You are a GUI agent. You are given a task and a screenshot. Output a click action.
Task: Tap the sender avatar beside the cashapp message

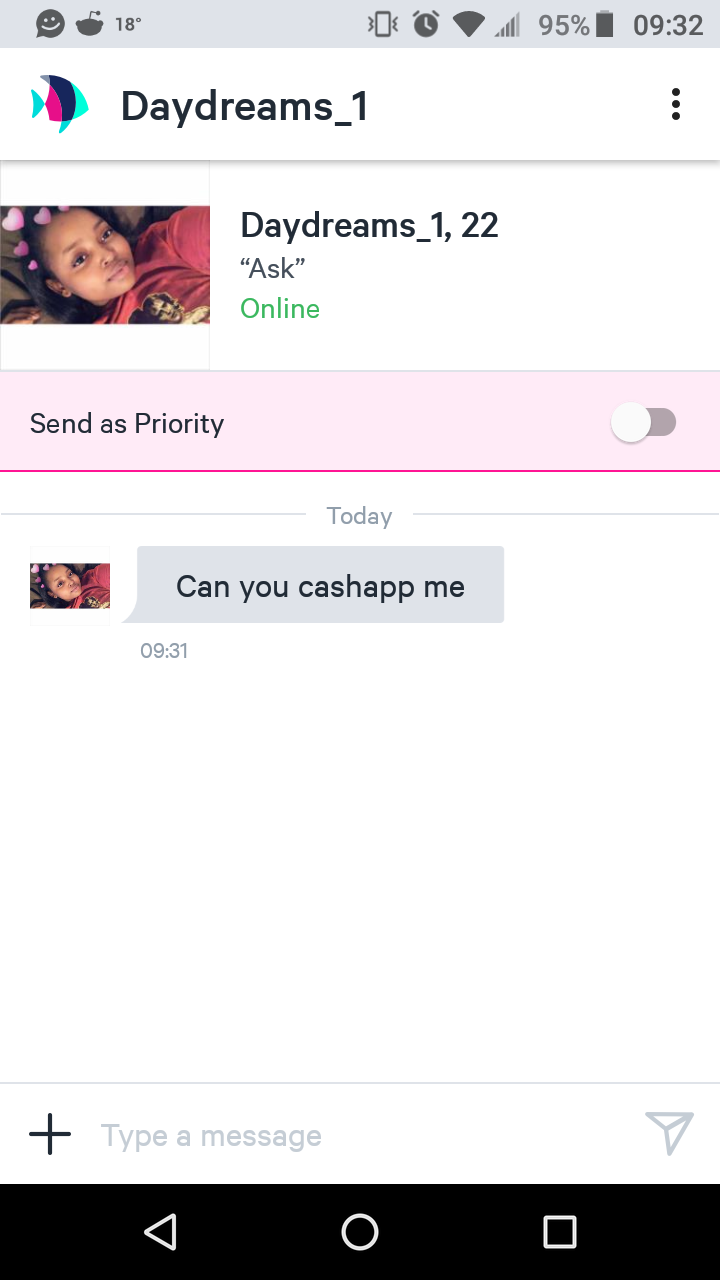[x=70, y=586]
